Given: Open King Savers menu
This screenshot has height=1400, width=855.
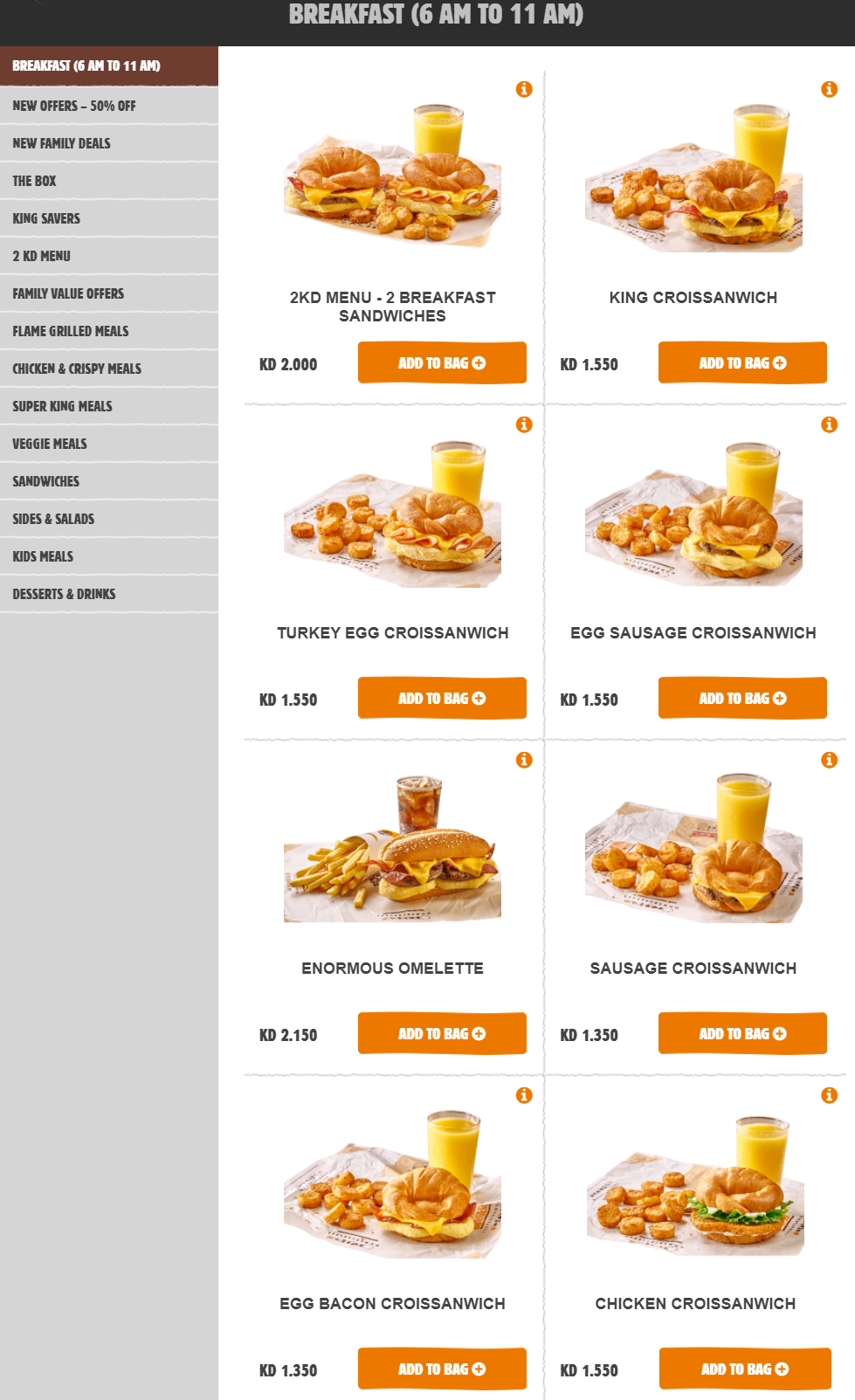Looking at the screenshot, I should [46, 218].
